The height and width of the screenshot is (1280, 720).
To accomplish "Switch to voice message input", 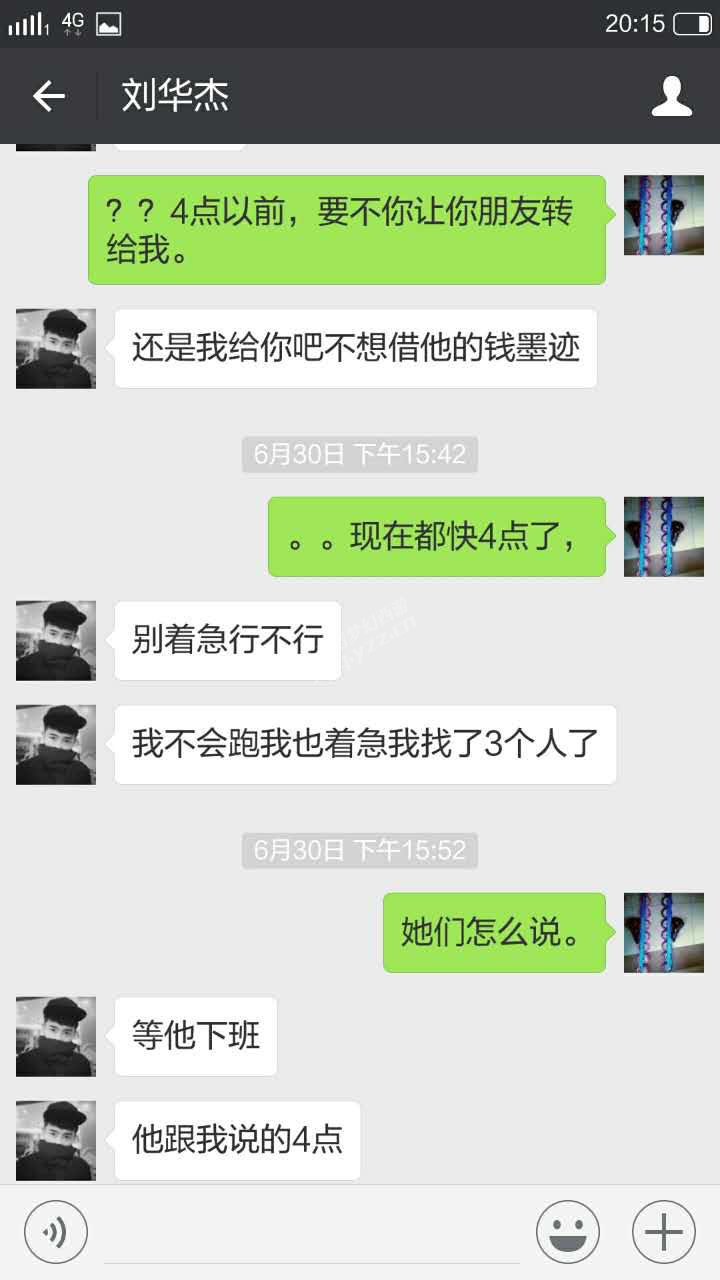I will (56, 1231).
